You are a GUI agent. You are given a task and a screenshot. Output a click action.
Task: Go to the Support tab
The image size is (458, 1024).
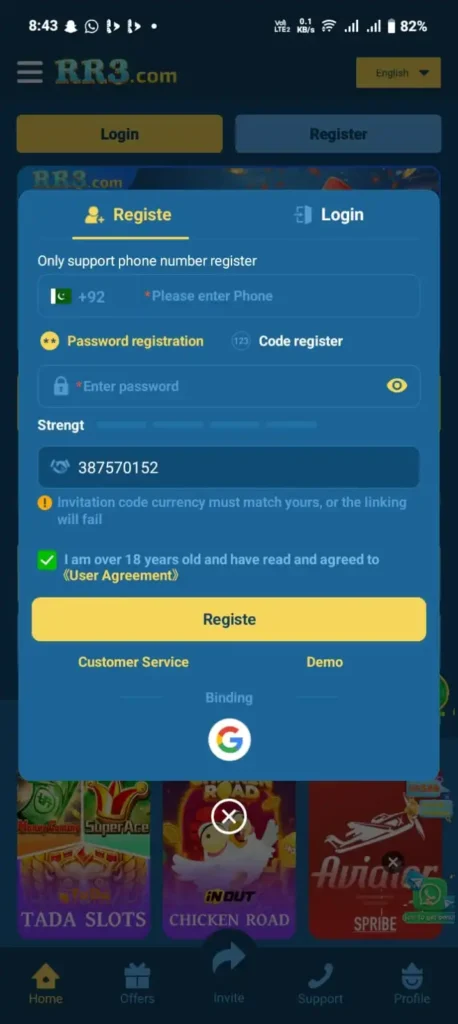coord(320,985)
